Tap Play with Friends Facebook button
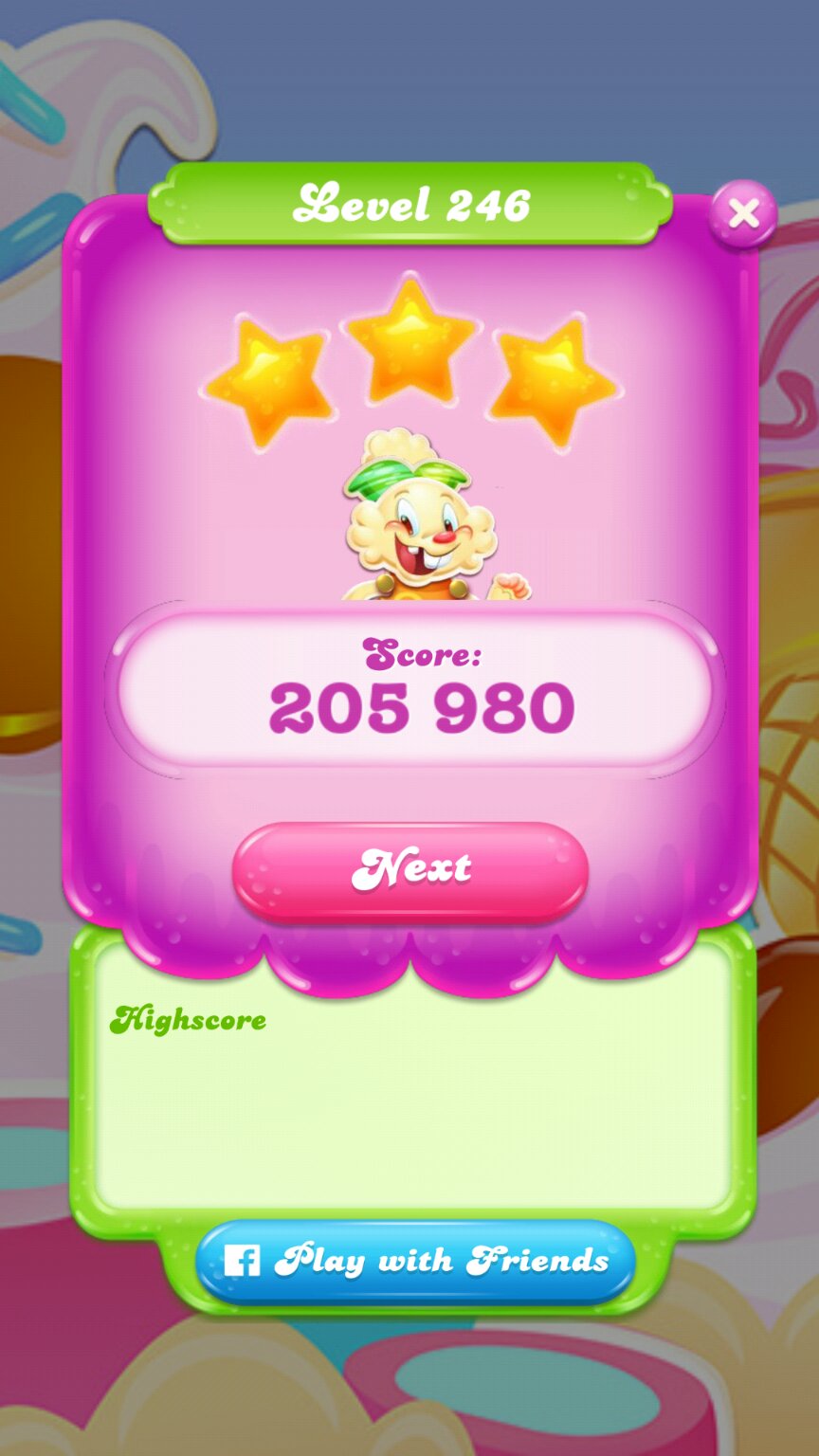Screen dimensions: 819x1456 pos(415,1261)
